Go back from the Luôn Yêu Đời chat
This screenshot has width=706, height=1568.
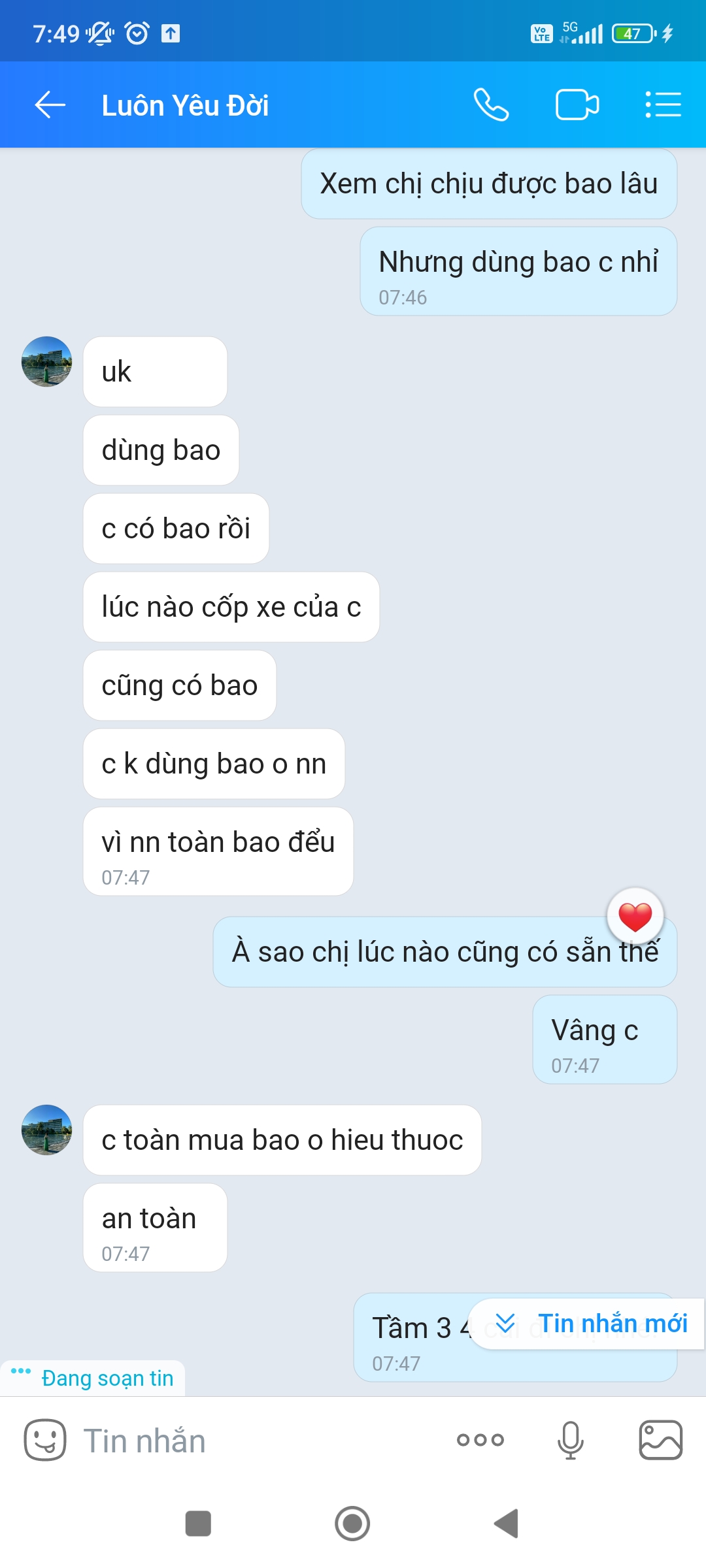(50, 105)
